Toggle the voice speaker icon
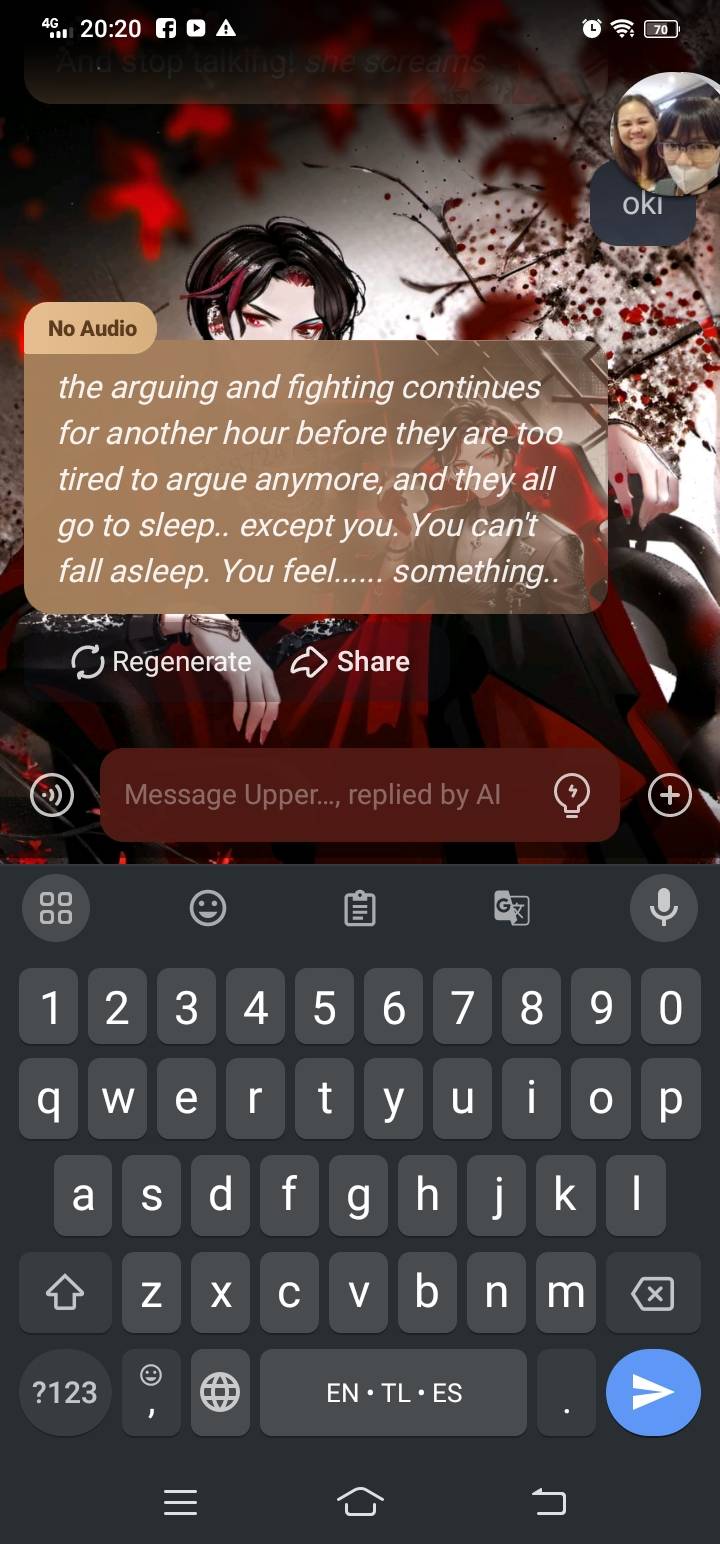720x1544 pixels. pyautogui.click(x=52, y=795)
